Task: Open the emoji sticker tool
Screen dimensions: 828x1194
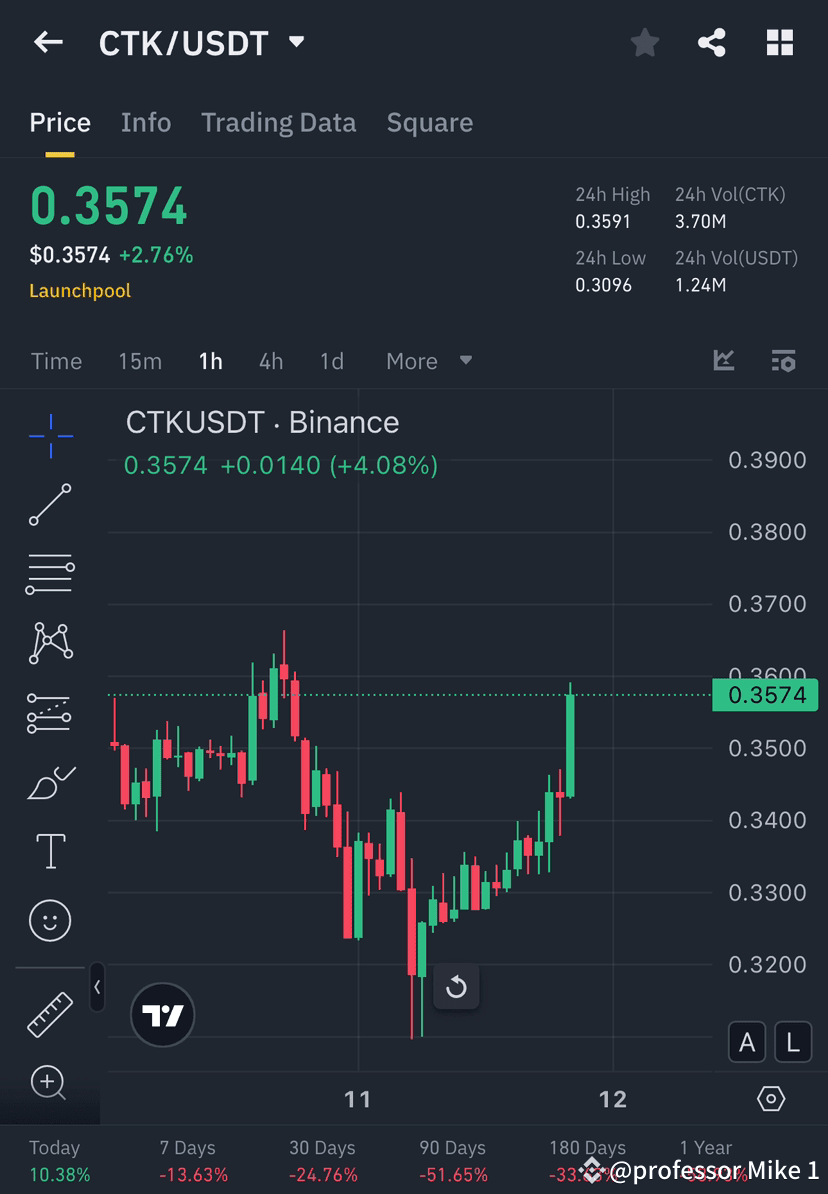Action: point(50,920)
